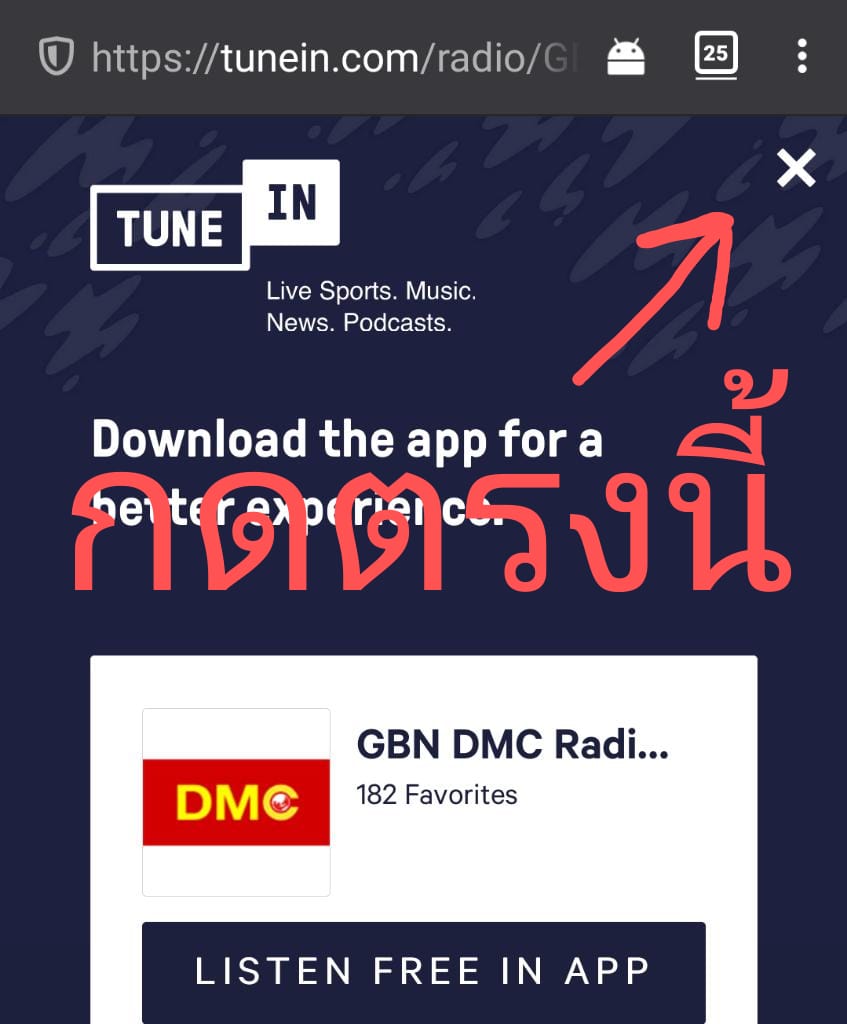Tap the Listen Free In App button

coord(423,971)
